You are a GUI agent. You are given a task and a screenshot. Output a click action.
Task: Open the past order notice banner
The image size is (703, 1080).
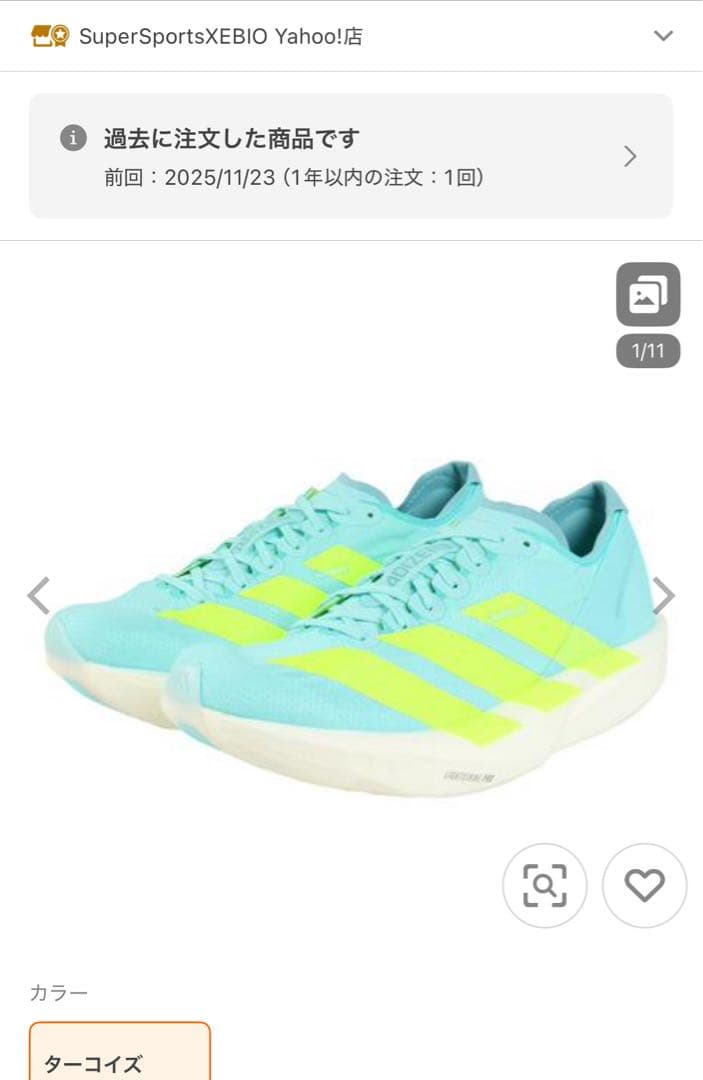tap(350, 156)
